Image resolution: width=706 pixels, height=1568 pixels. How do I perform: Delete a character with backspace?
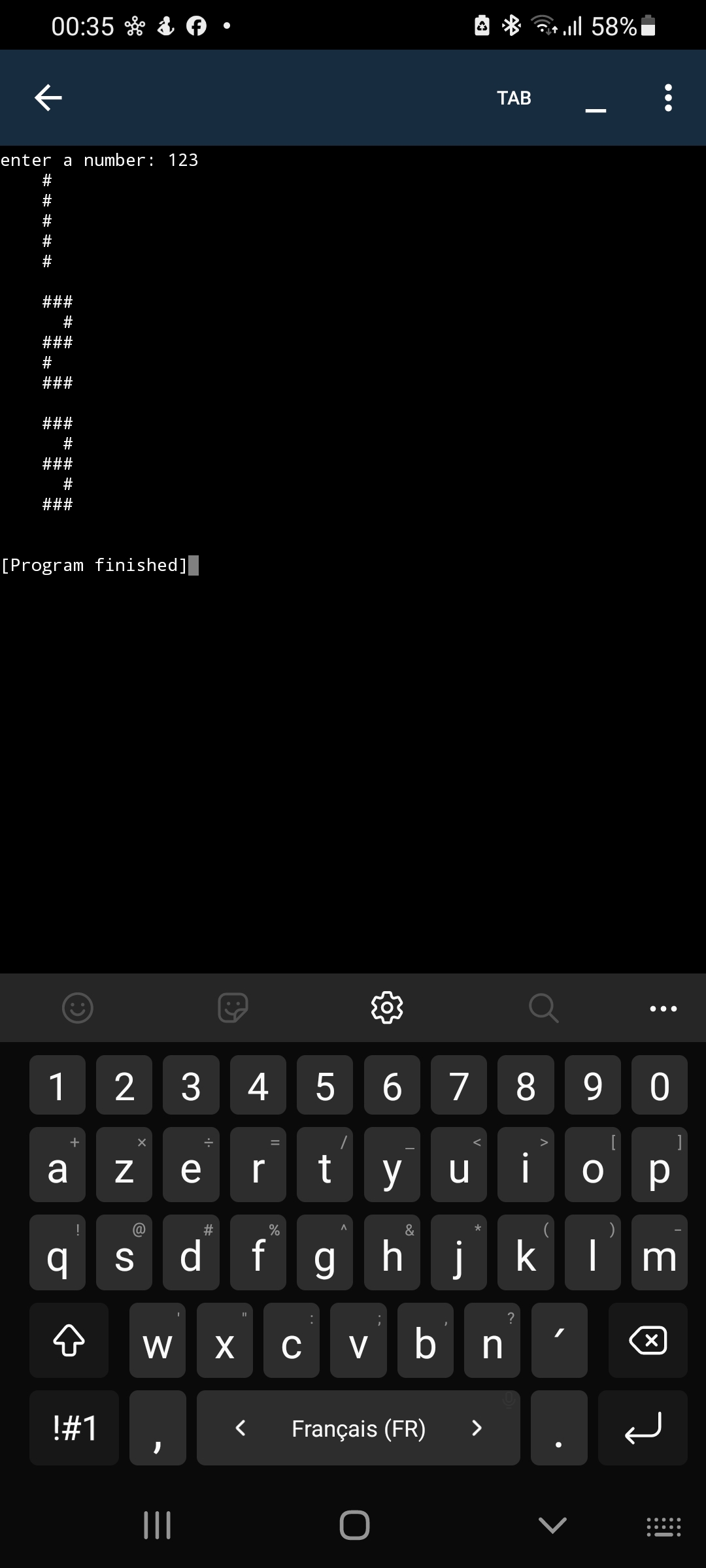[647, 1341]
